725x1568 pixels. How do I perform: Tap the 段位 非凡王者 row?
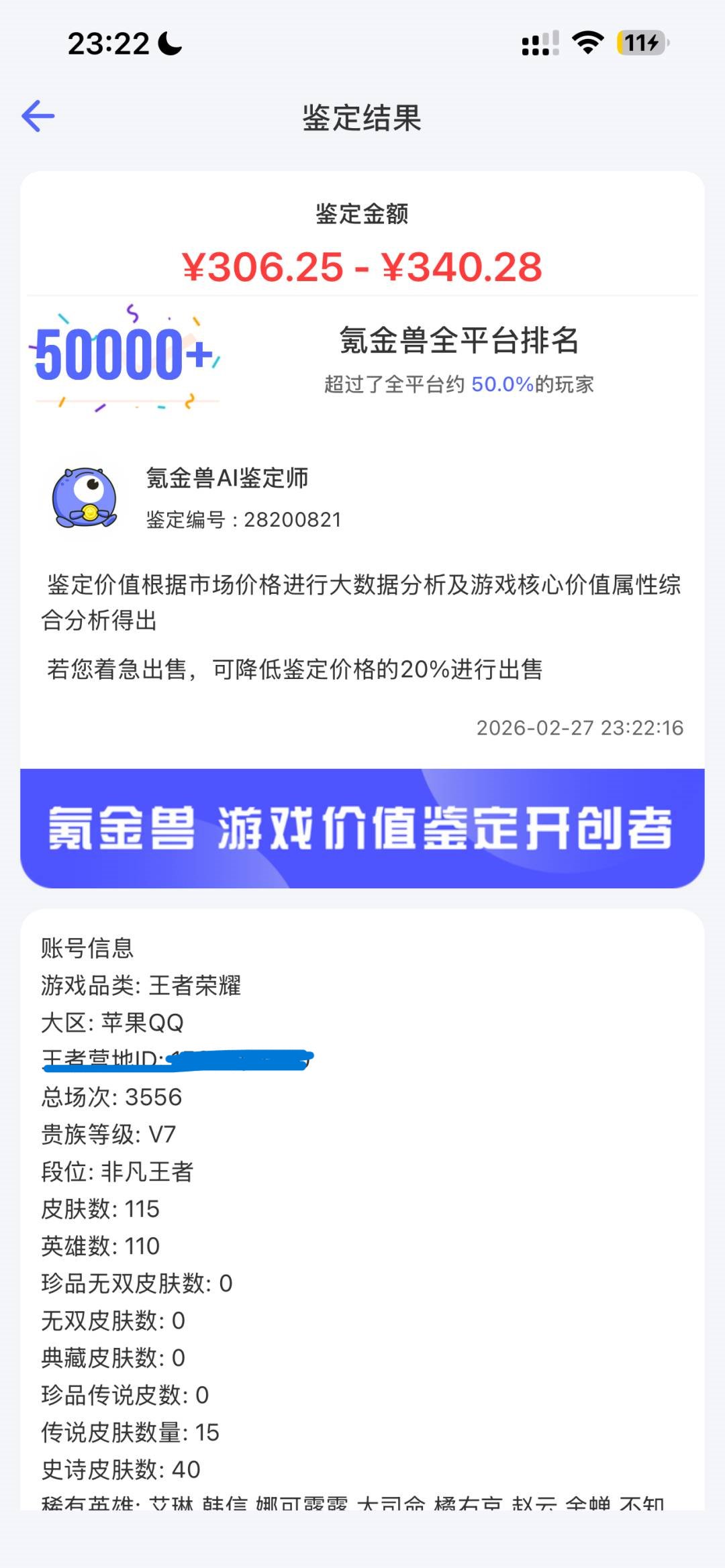coord(117,1171)
